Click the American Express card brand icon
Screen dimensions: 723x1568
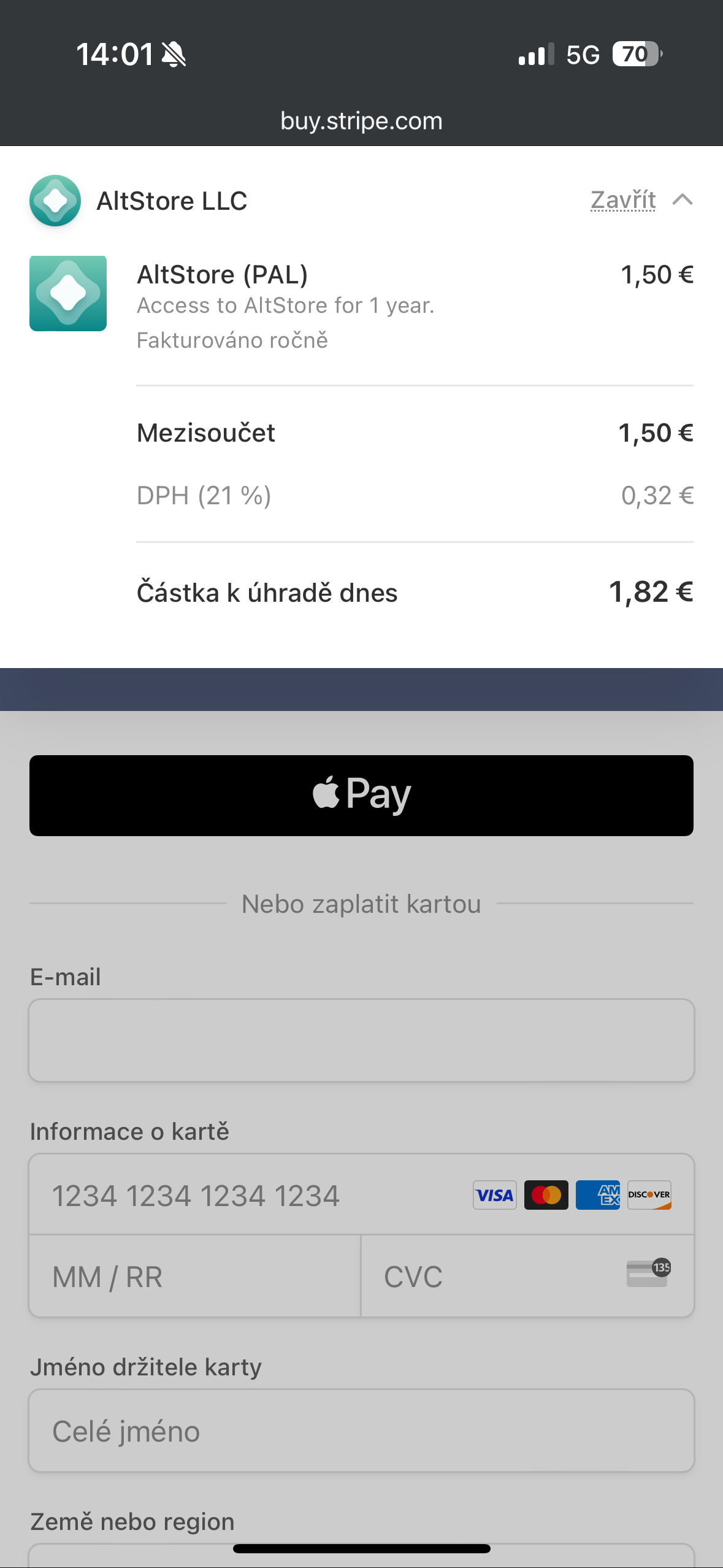coord(597,1194)
